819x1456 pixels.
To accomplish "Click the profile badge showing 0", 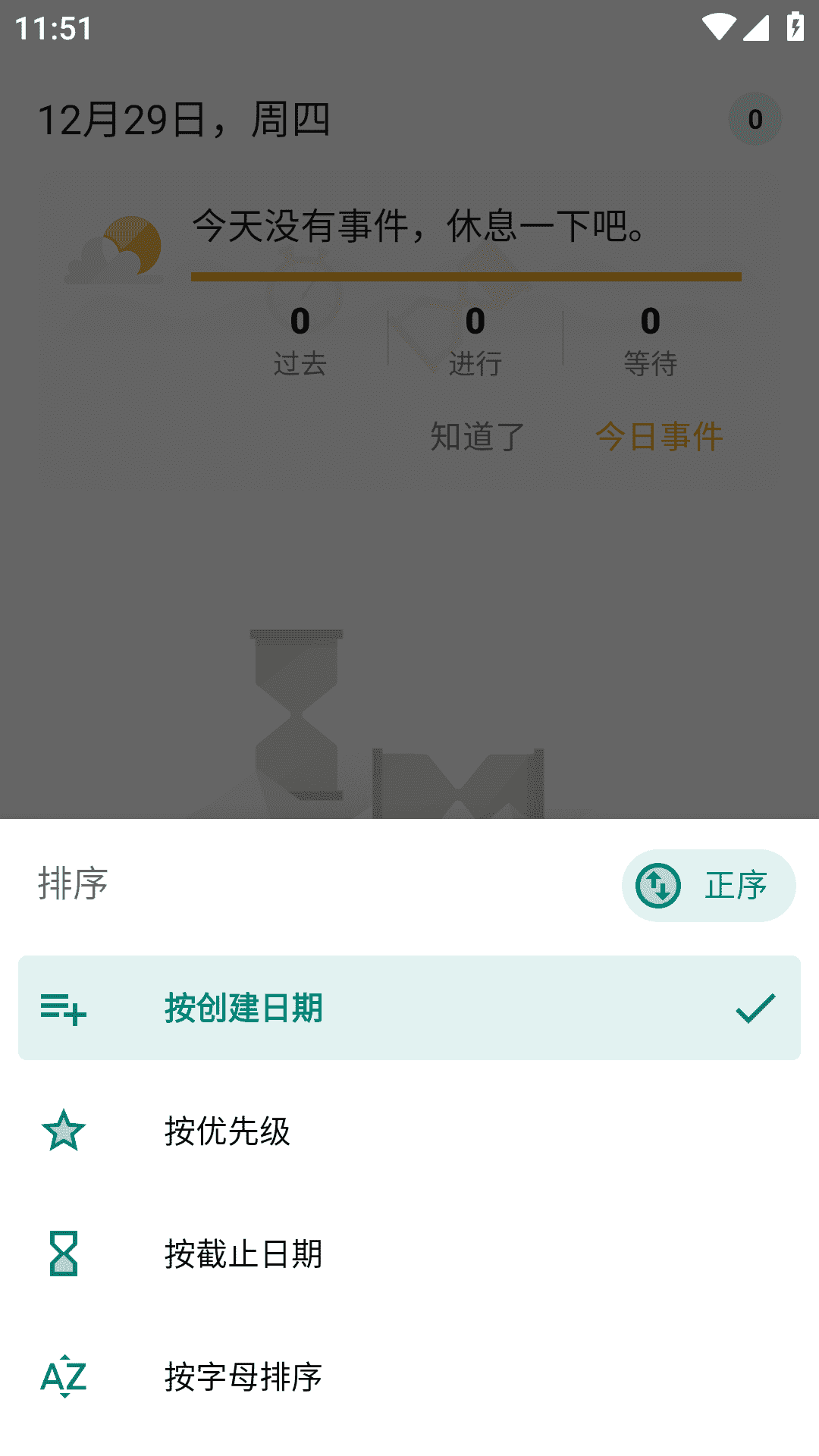I will coord(755,118).
